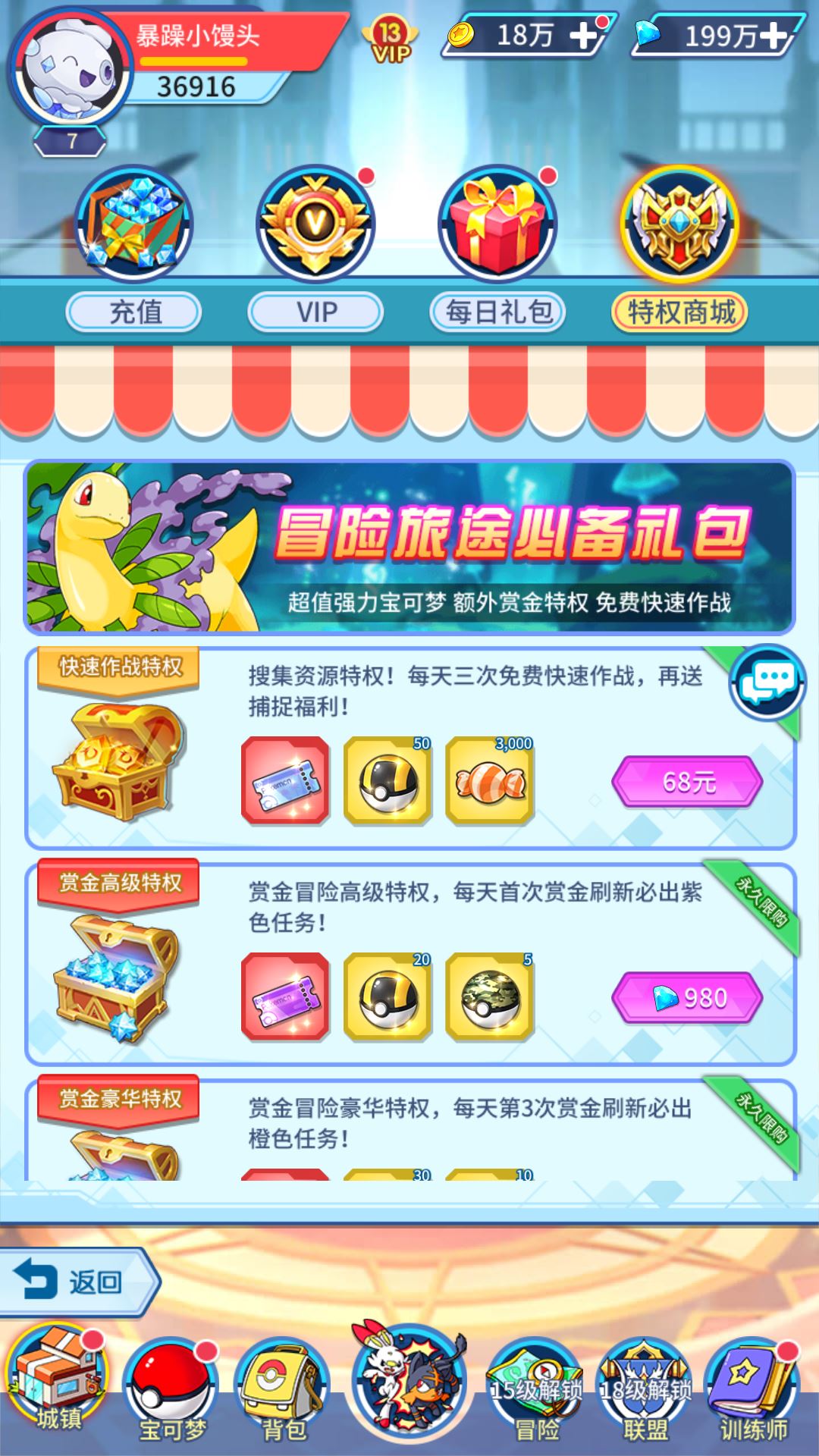
Task: Buy 赏金高级特权 for 980 diamonds
Action: (687, 997)
